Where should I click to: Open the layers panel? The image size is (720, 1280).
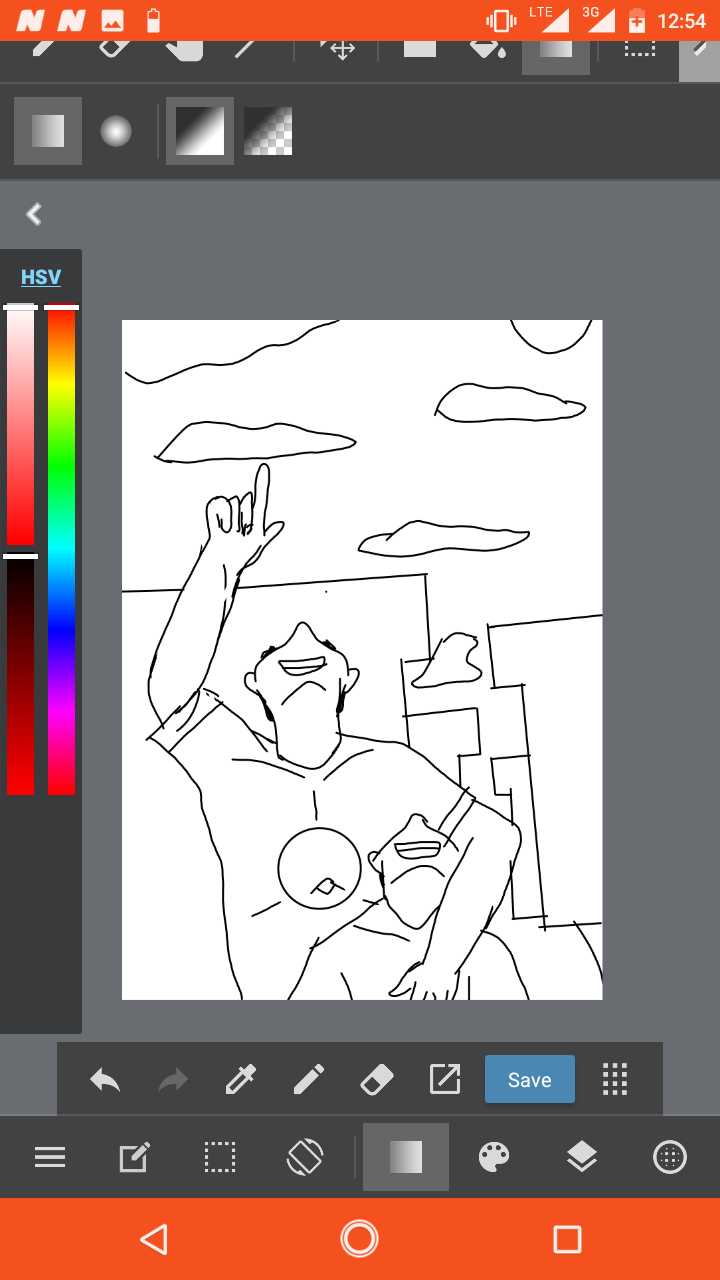coord(582,1157)
